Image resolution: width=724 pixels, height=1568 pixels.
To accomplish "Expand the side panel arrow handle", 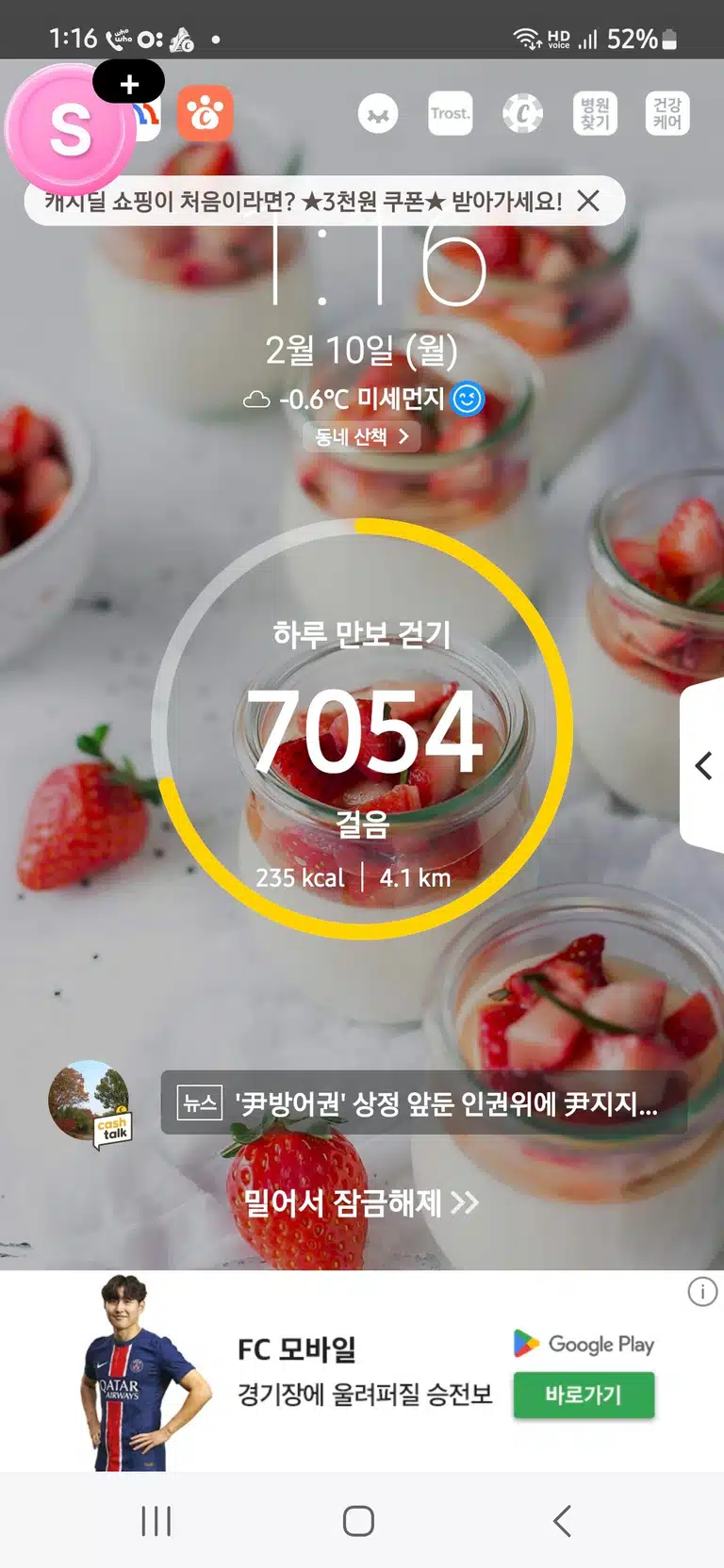I will pyautogui.click(x=702, y=765).
